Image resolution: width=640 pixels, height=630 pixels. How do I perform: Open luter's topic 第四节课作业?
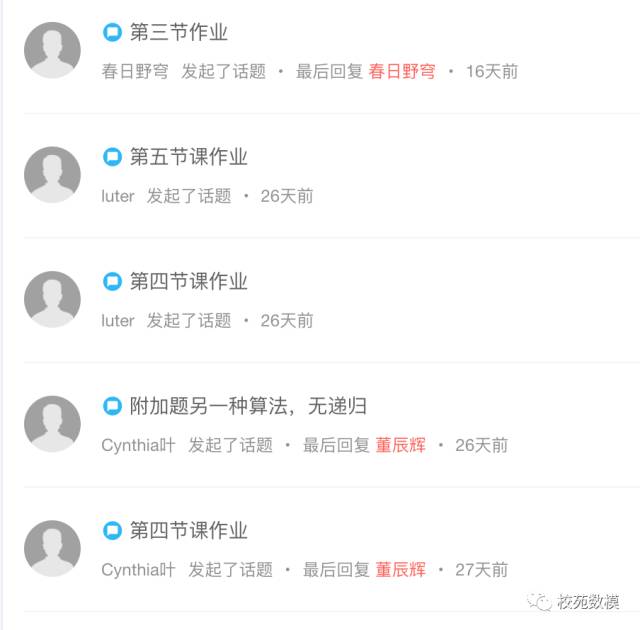[x=189, y=282]
